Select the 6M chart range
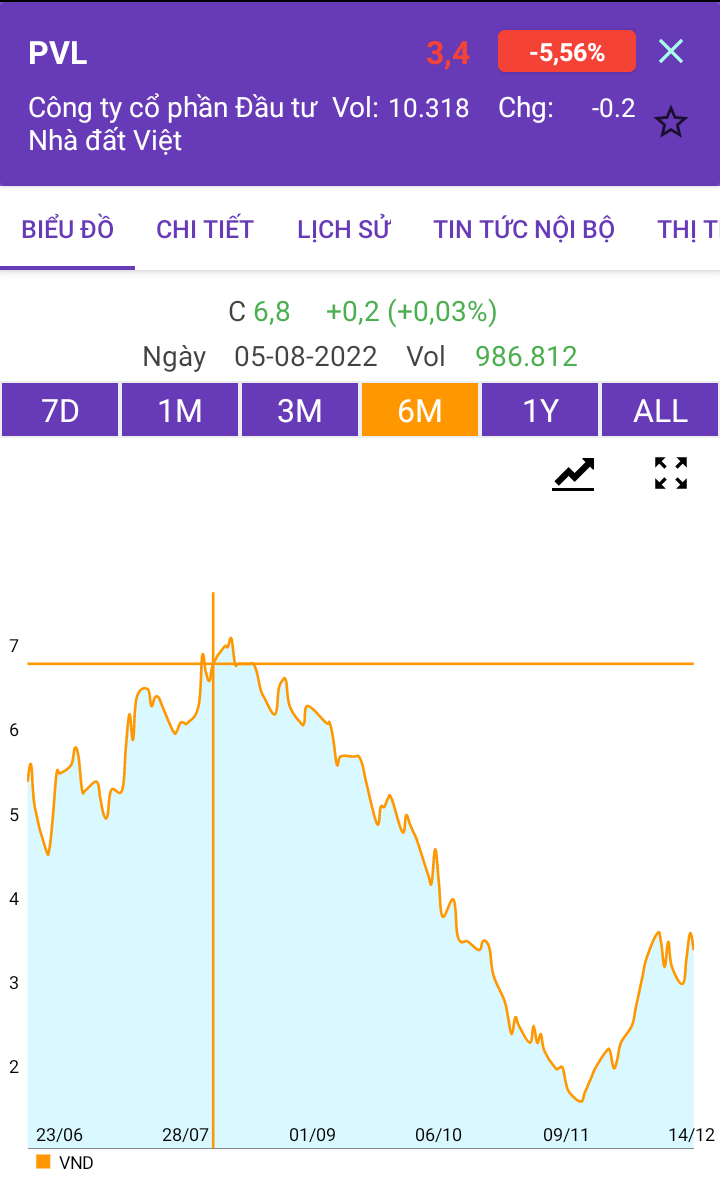This screenshot has width=720, height=1178. click(420, 410)
